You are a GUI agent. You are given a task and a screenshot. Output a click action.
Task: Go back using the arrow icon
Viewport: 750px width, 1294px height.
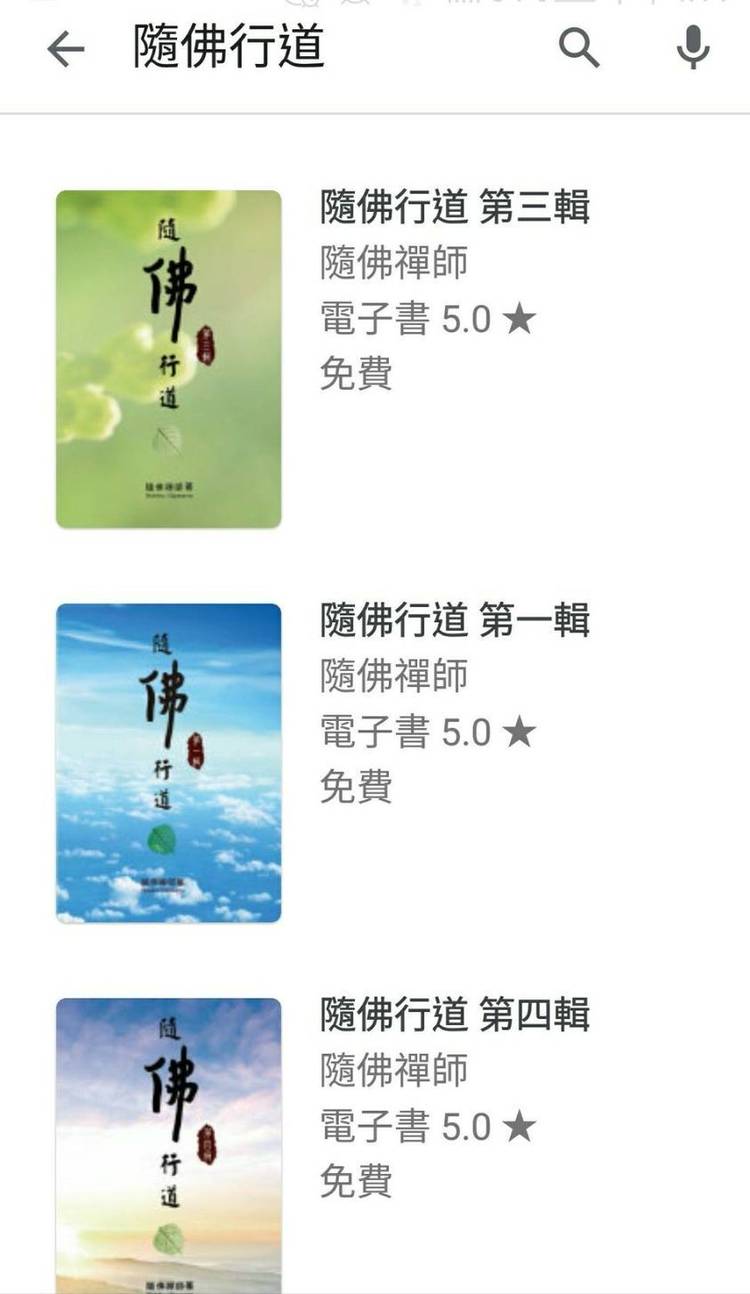66,48
